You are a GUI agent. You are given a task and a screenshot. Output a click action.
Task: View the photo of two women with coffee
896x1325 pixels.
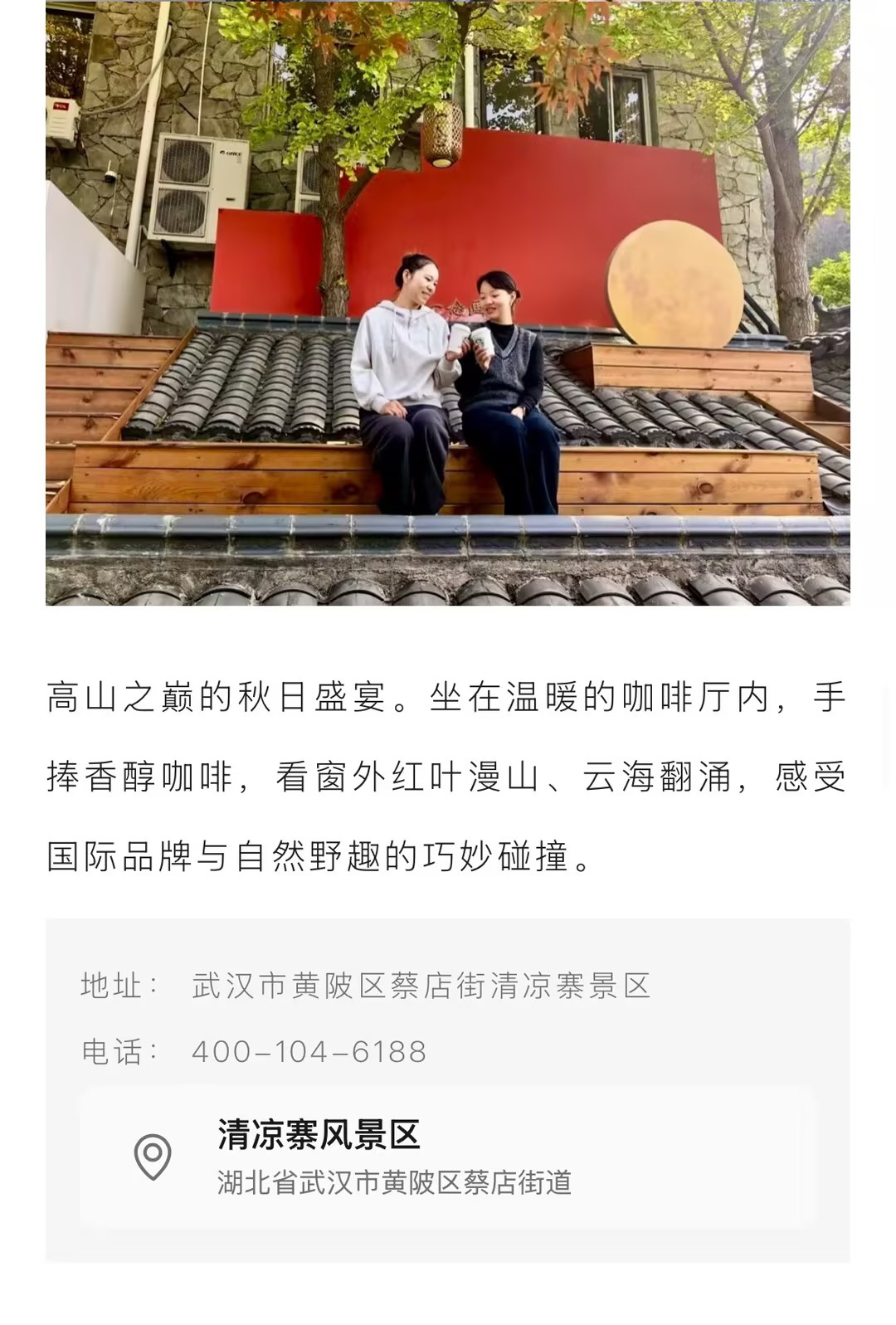pos(448,303)
